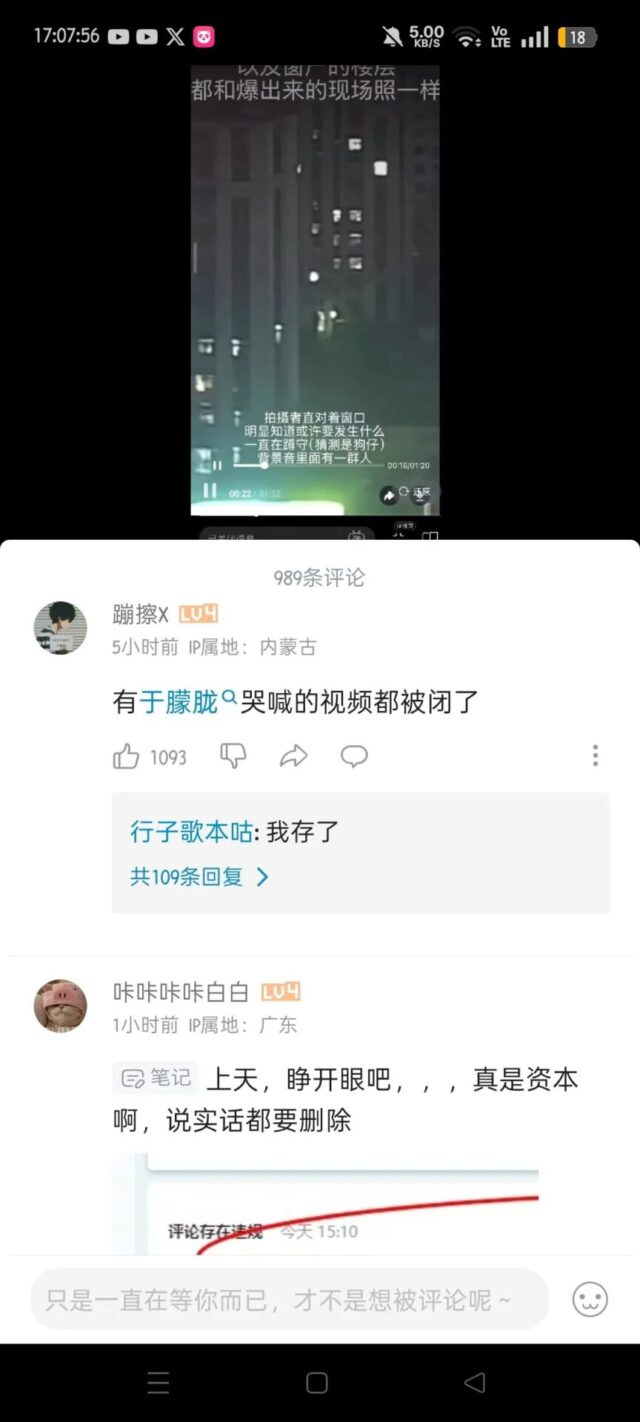
Task: Open the screenshot image in 咔咔咔咔白白's comment
Action: (330, 1205)
